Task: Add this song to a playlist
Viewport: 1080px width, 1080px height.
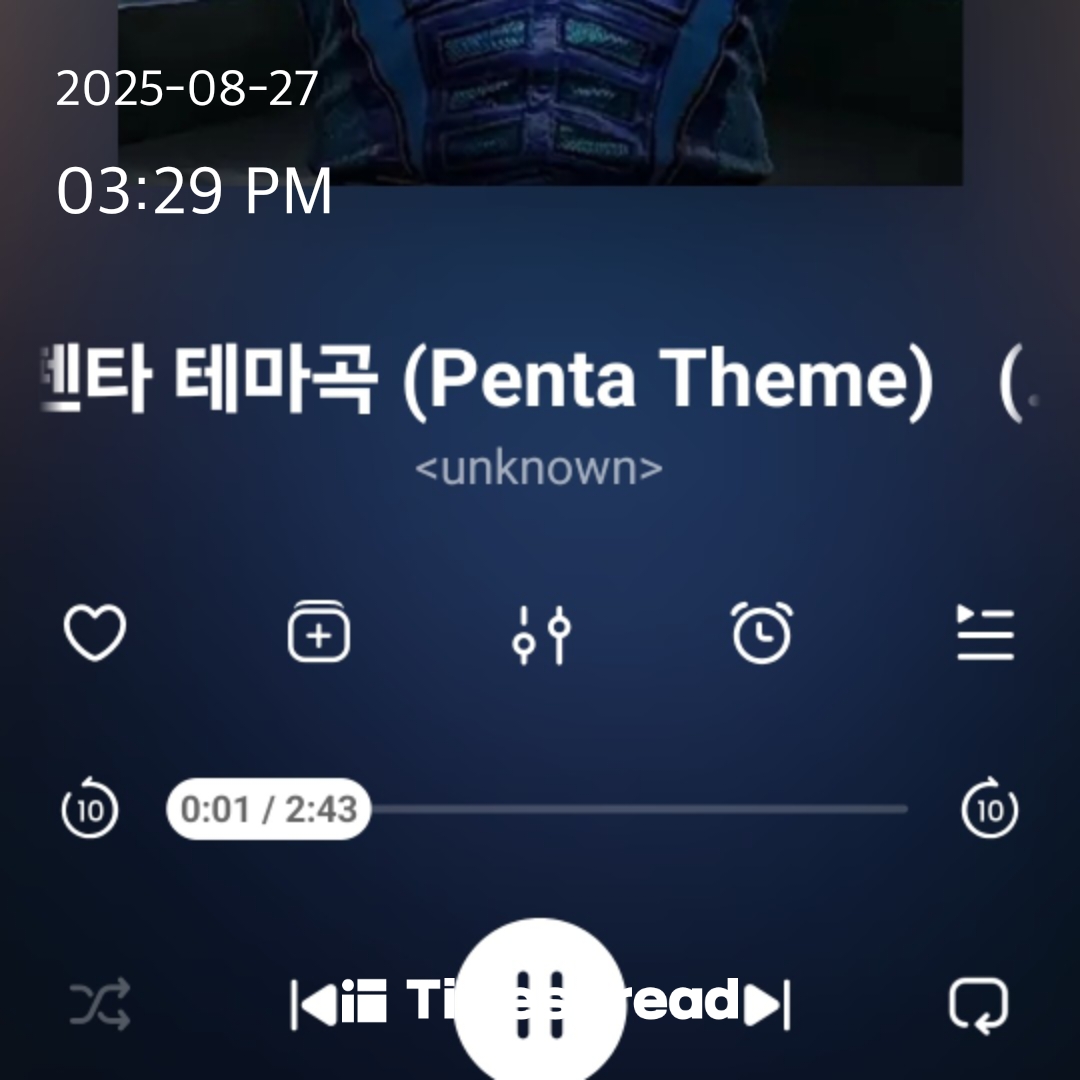Action: pos(318,634)
